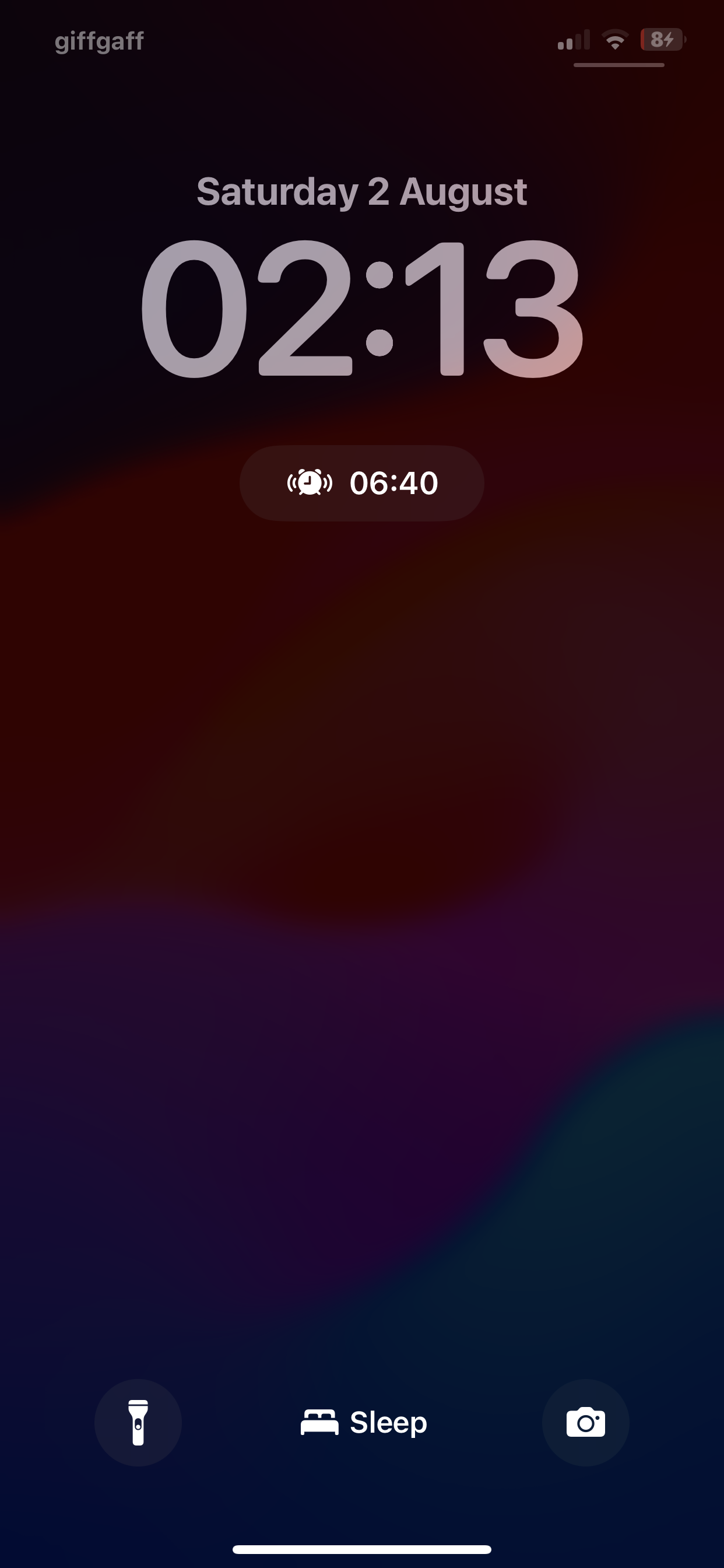This screenshot has height=1568, width=724.
Task: Turn on the flashlight
Action: [138, 1423]
